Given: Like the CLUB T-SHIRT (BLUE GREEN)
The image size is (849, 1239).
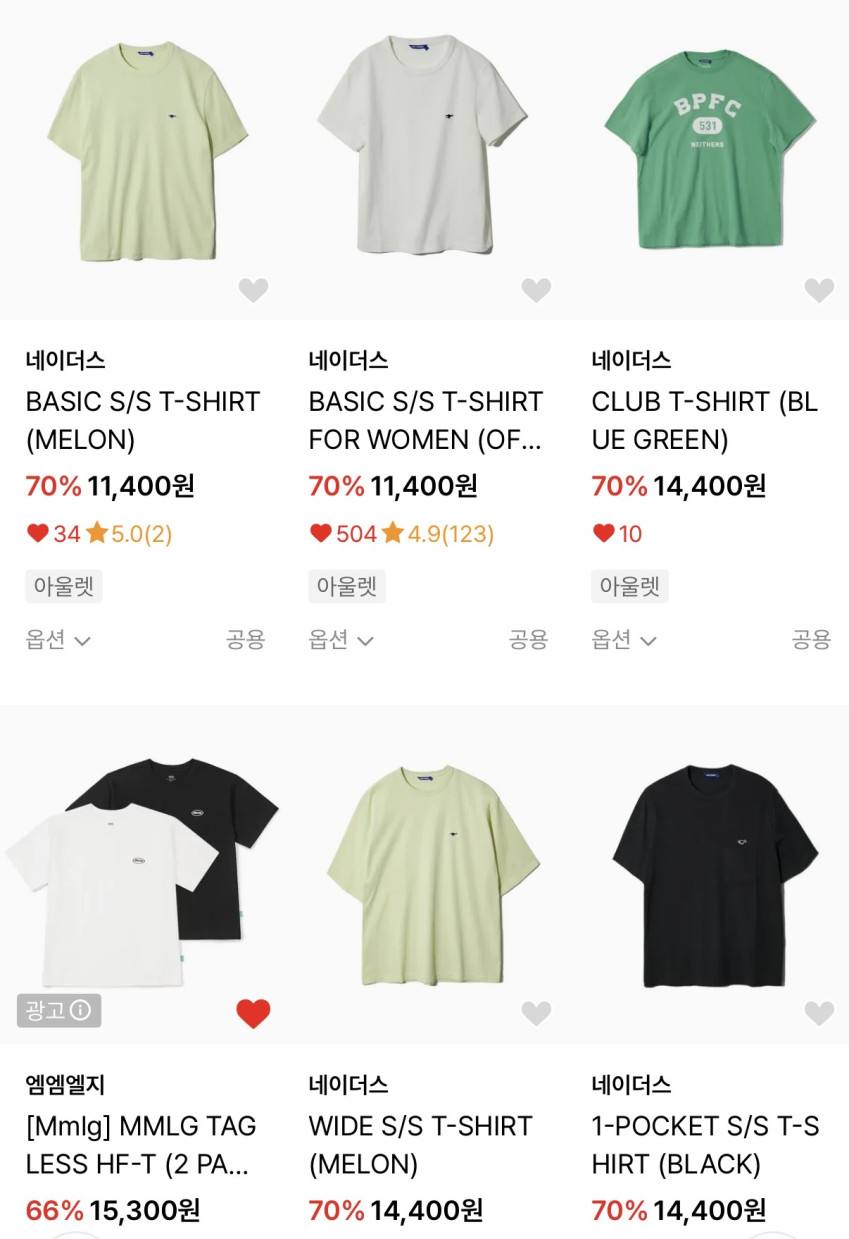Looking at the screenshot, I should 819,290.
